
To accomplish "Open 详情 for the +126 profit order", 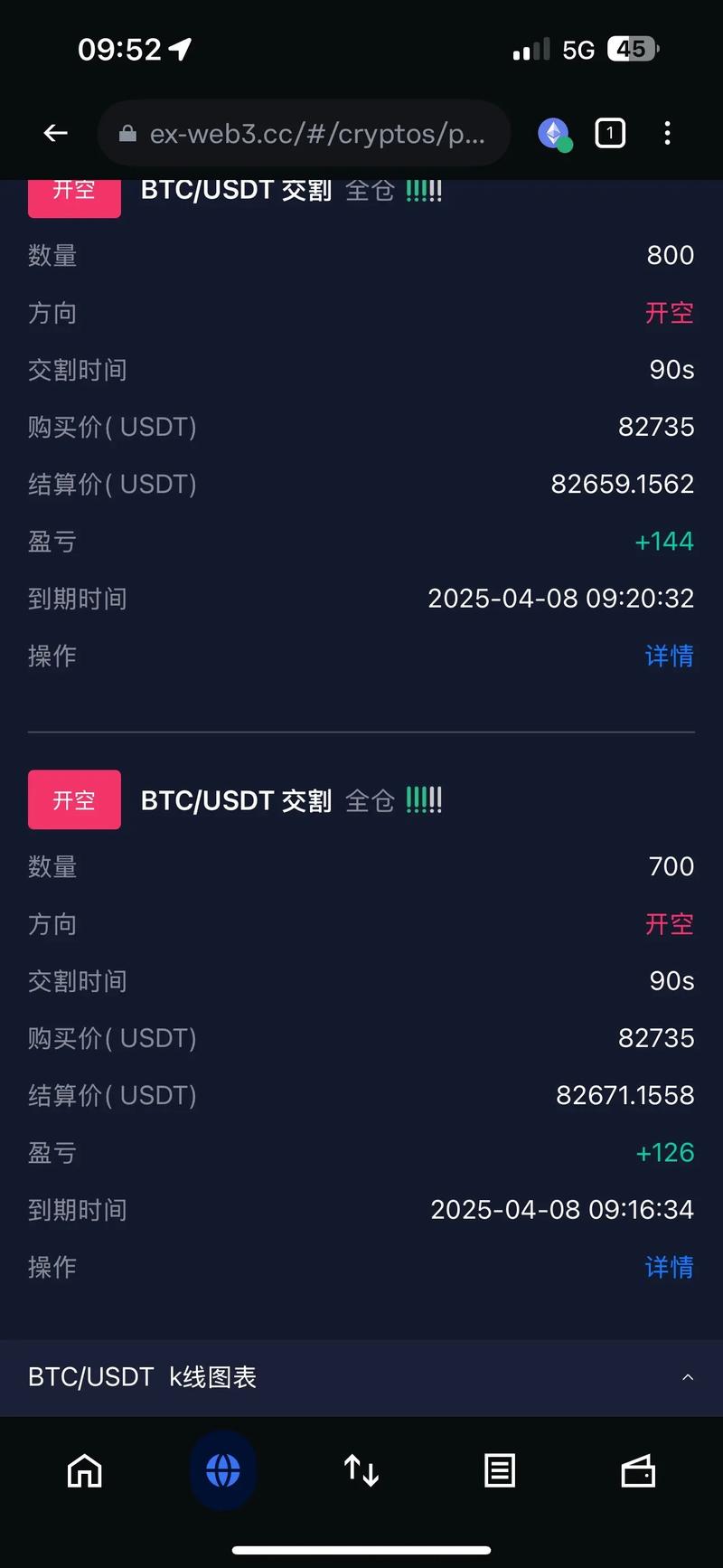I will coord(669,1267).
